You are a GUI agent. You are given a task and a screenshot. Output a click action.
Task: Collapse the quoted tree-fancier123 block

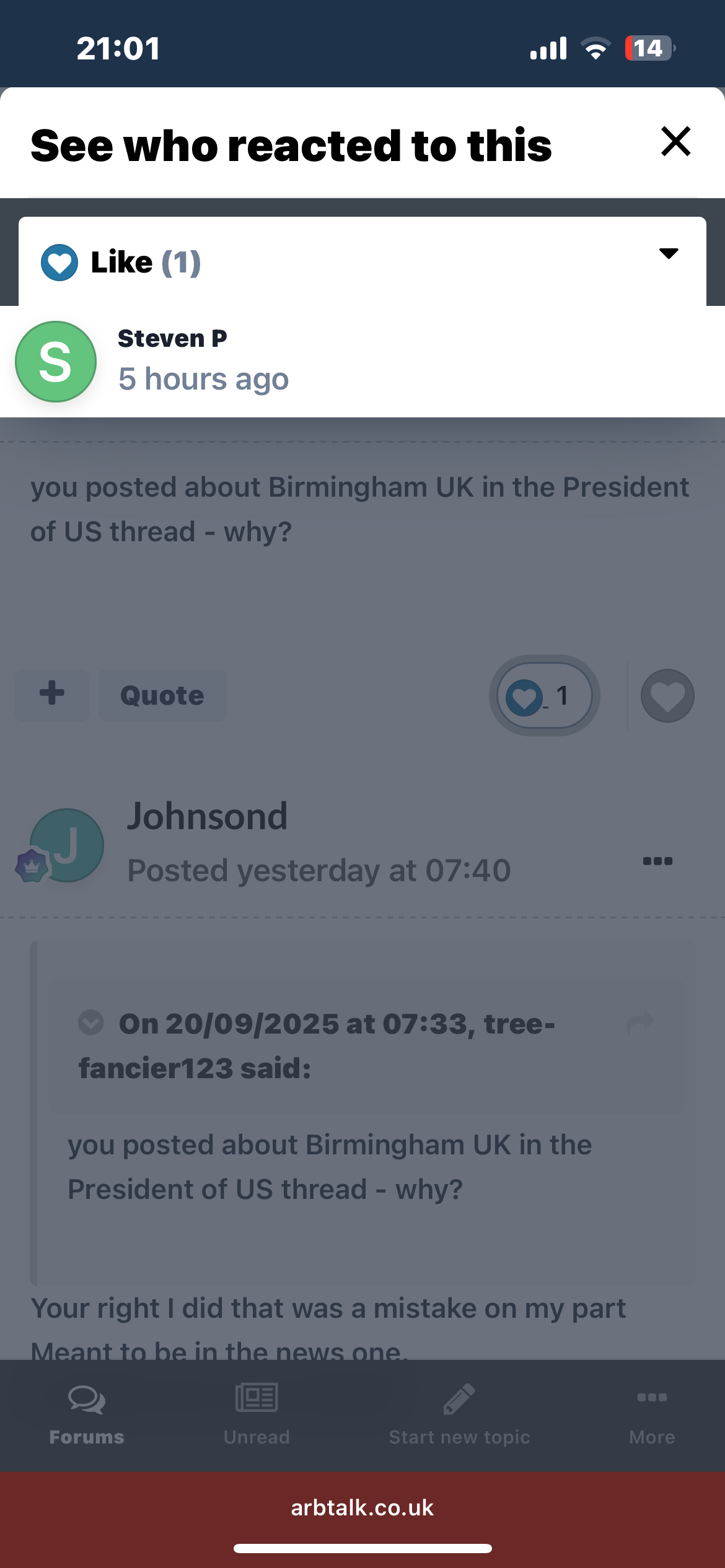tap(91, 1022)
